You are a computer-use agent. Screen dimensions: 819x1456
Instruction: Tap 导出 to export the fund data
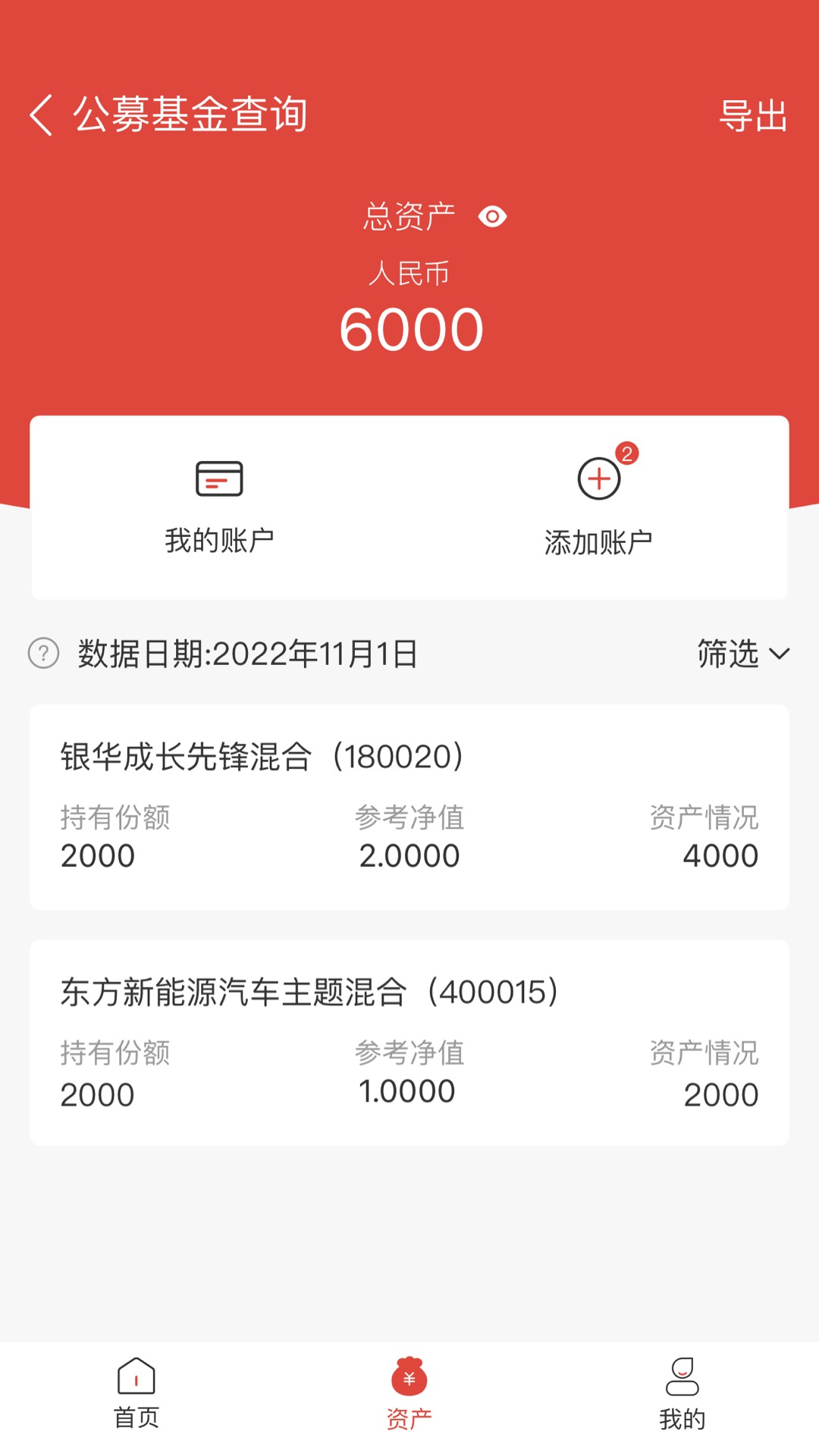point(753,116)
